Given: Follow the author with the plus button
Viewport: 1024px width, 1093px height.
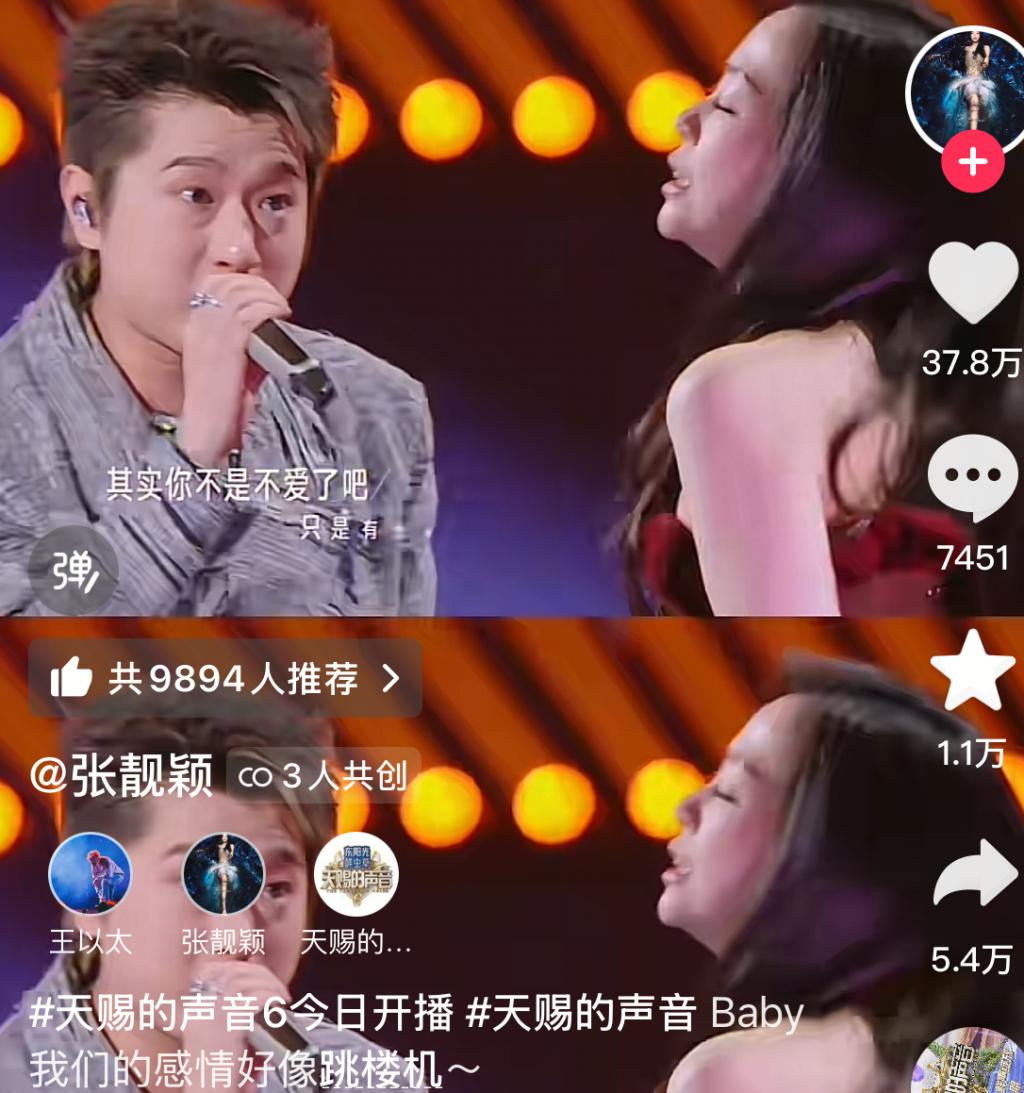Looking at the screenshot, I should 972,161.
